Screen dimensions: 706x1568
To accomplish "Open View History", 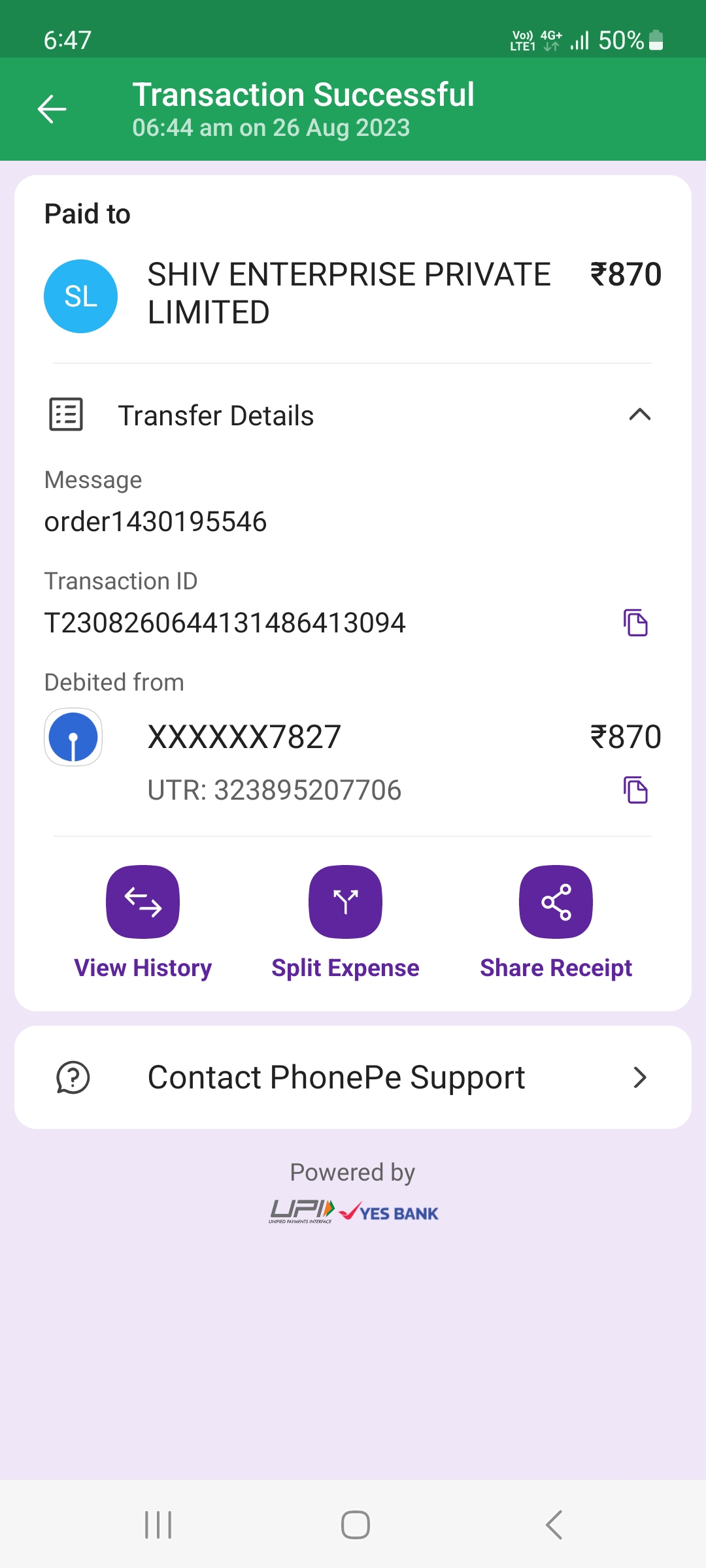I will coord(143,902).
